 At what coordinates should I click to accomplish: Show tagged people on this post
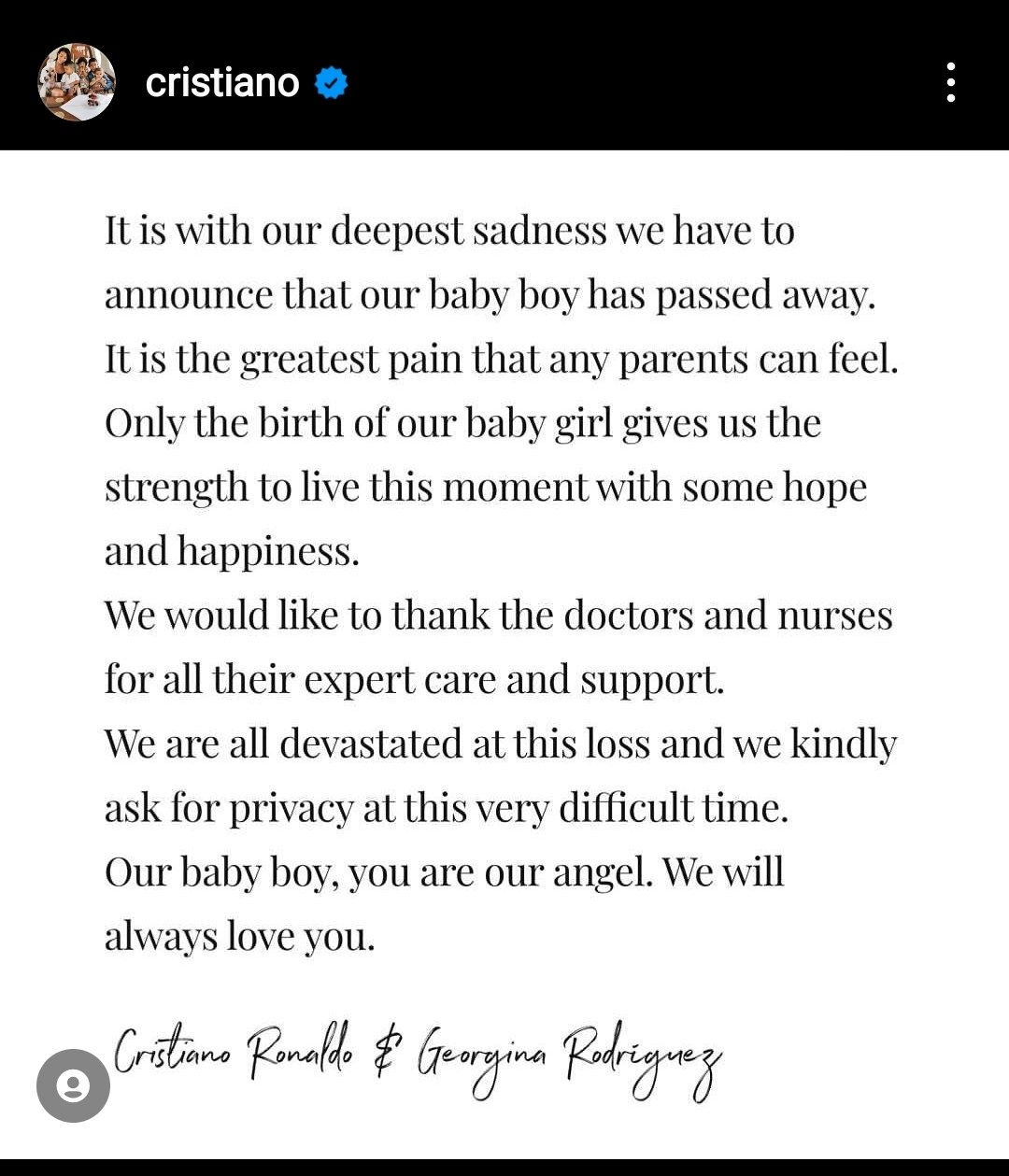(x=73, y=1085)
